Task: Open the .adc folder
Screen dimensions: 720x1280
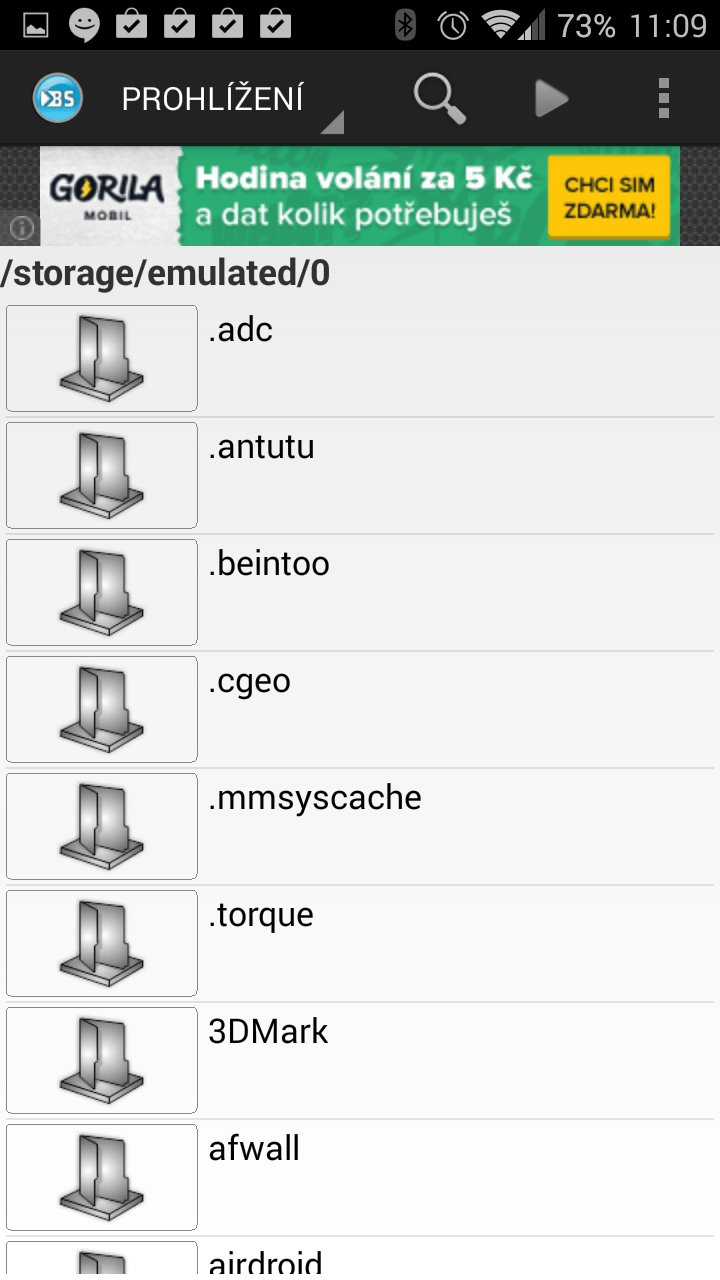Action: [x=360, y=359]
